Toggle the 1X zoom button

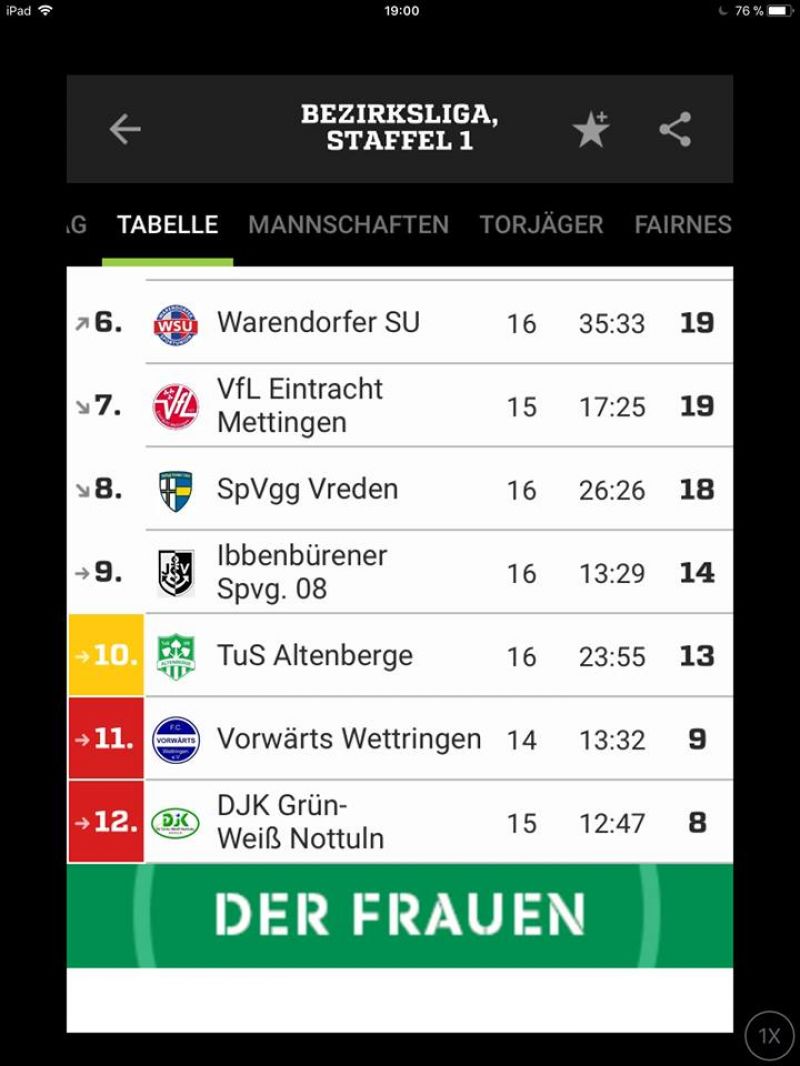click(769, 1036)
